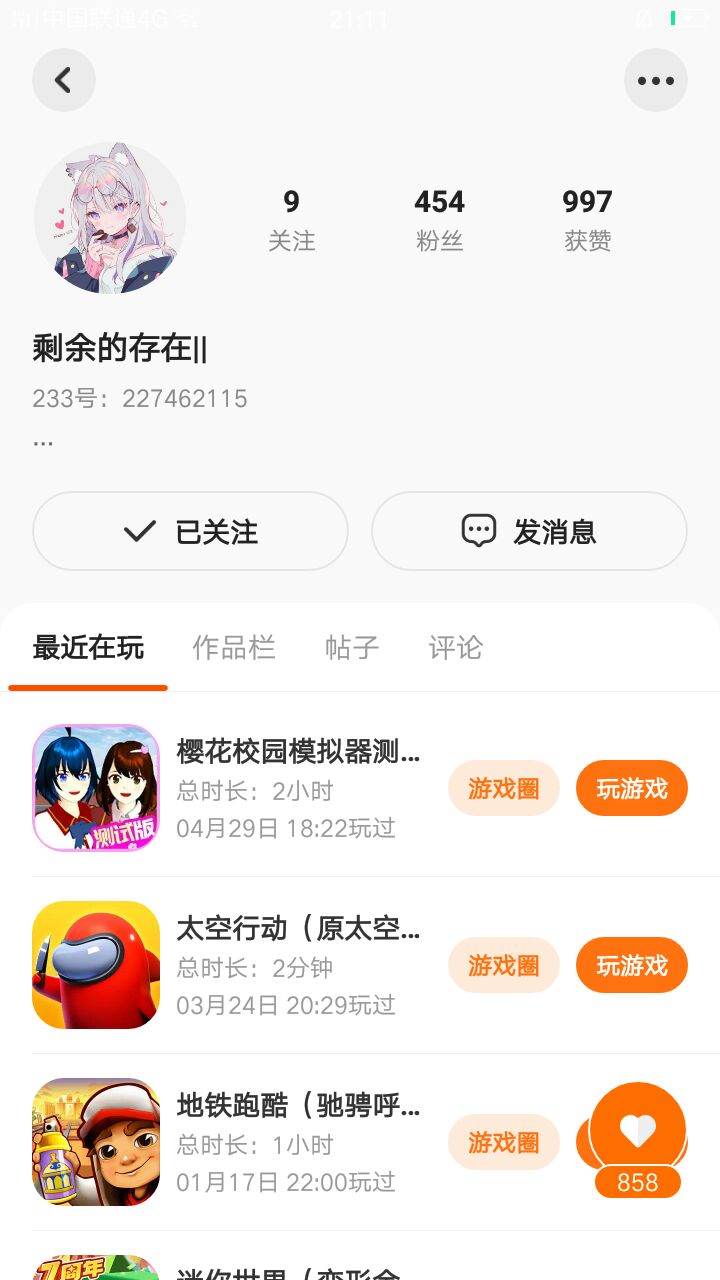The image size is (720, 1280).
Task: Open the profile avatar picture
Action: click(x=110, y=218)
